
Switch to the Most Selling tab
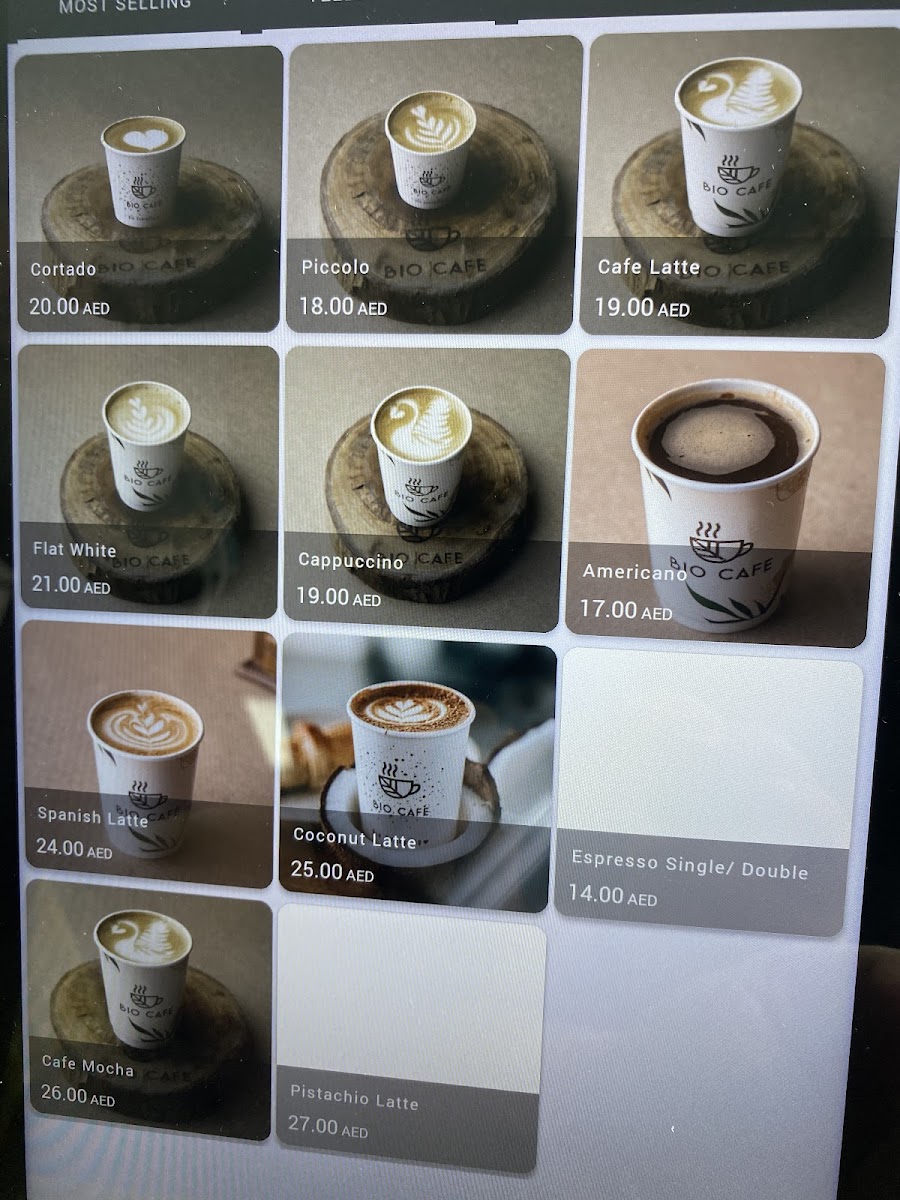[125, 6]
